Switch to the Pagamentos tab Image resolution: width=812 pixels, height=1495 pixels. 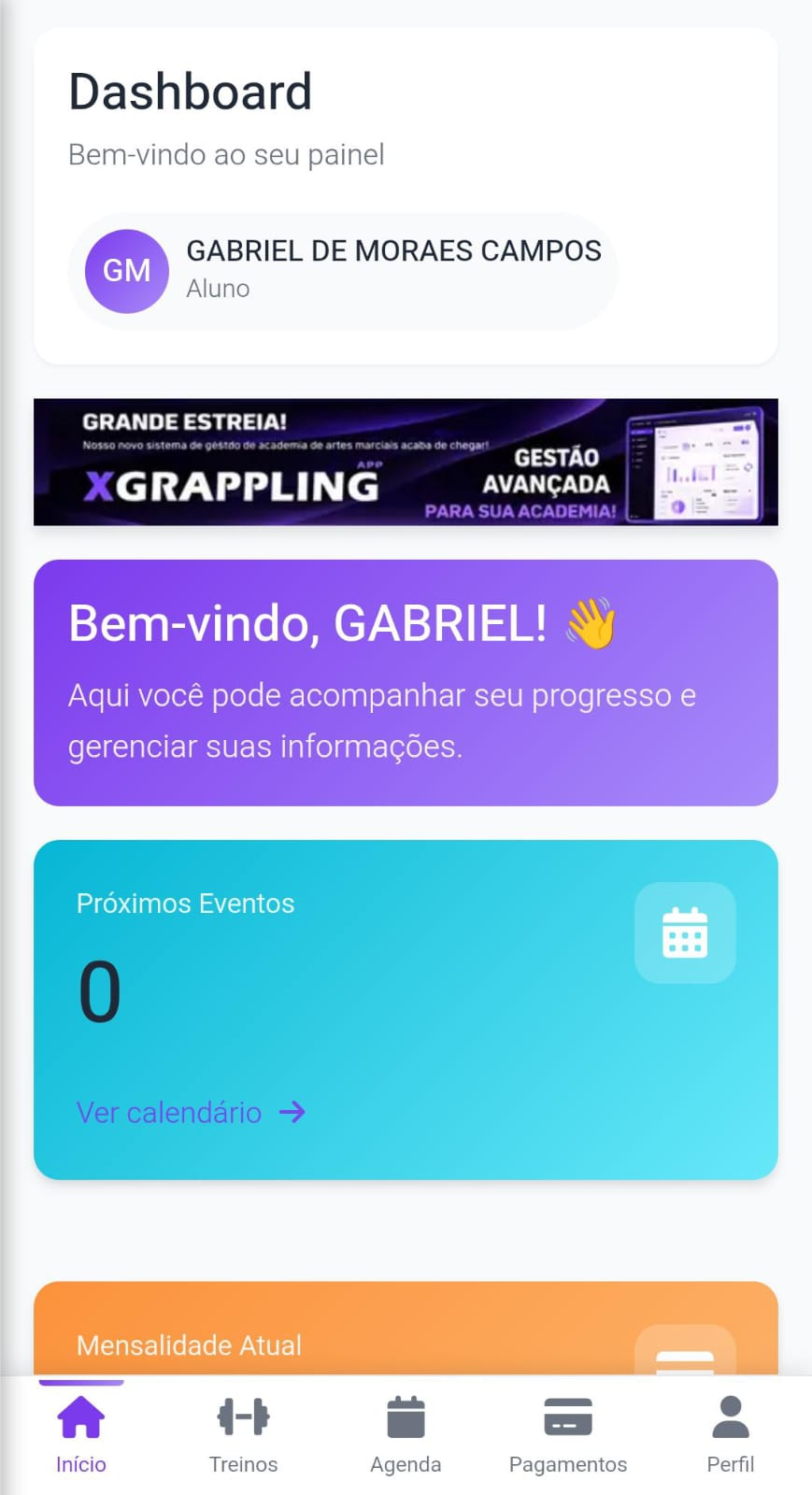tap(567, 1463)
